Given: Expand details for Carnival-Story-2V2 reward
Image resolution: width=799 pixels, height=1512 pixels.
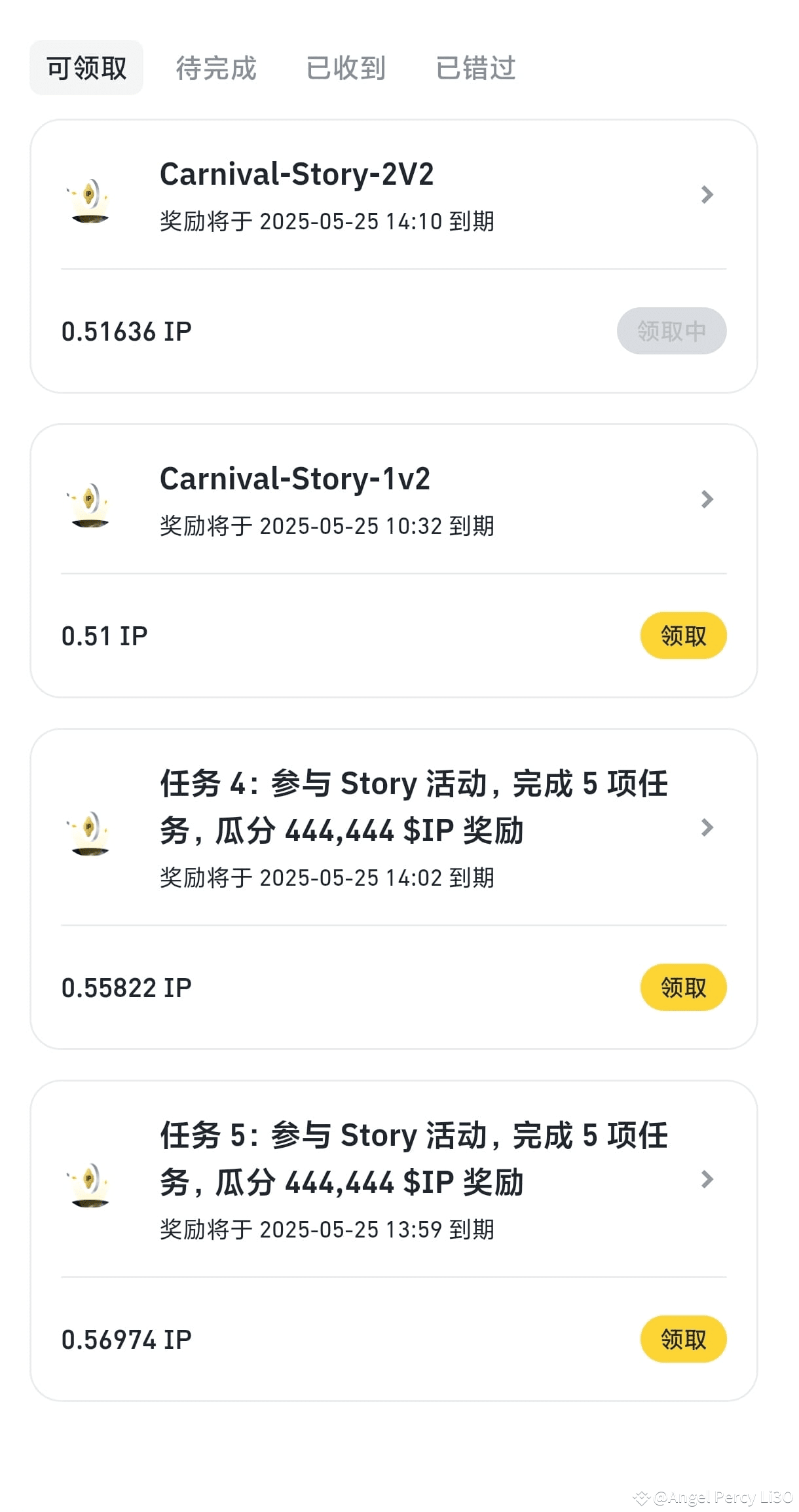Looking at the screenshot, I should [x=708, y=195].
